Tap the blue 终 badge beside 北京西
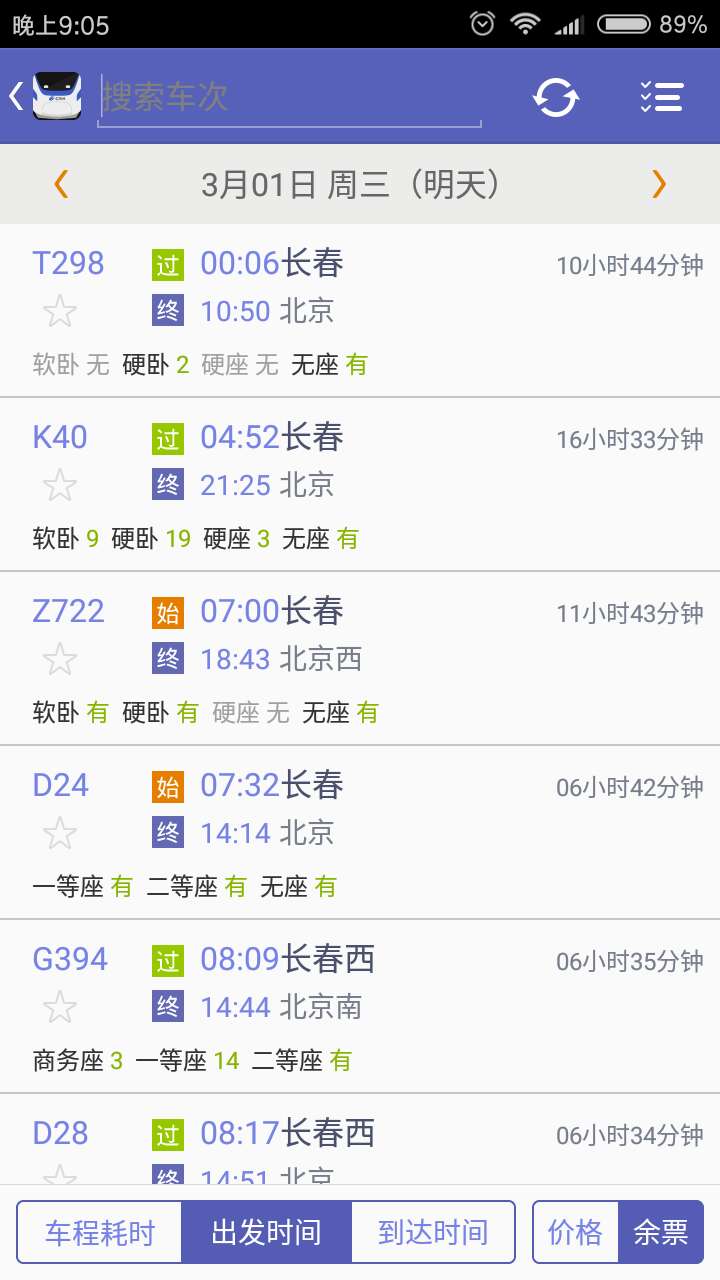The height and width of the screenshot is (1280, 720). [x=167, y=659]
